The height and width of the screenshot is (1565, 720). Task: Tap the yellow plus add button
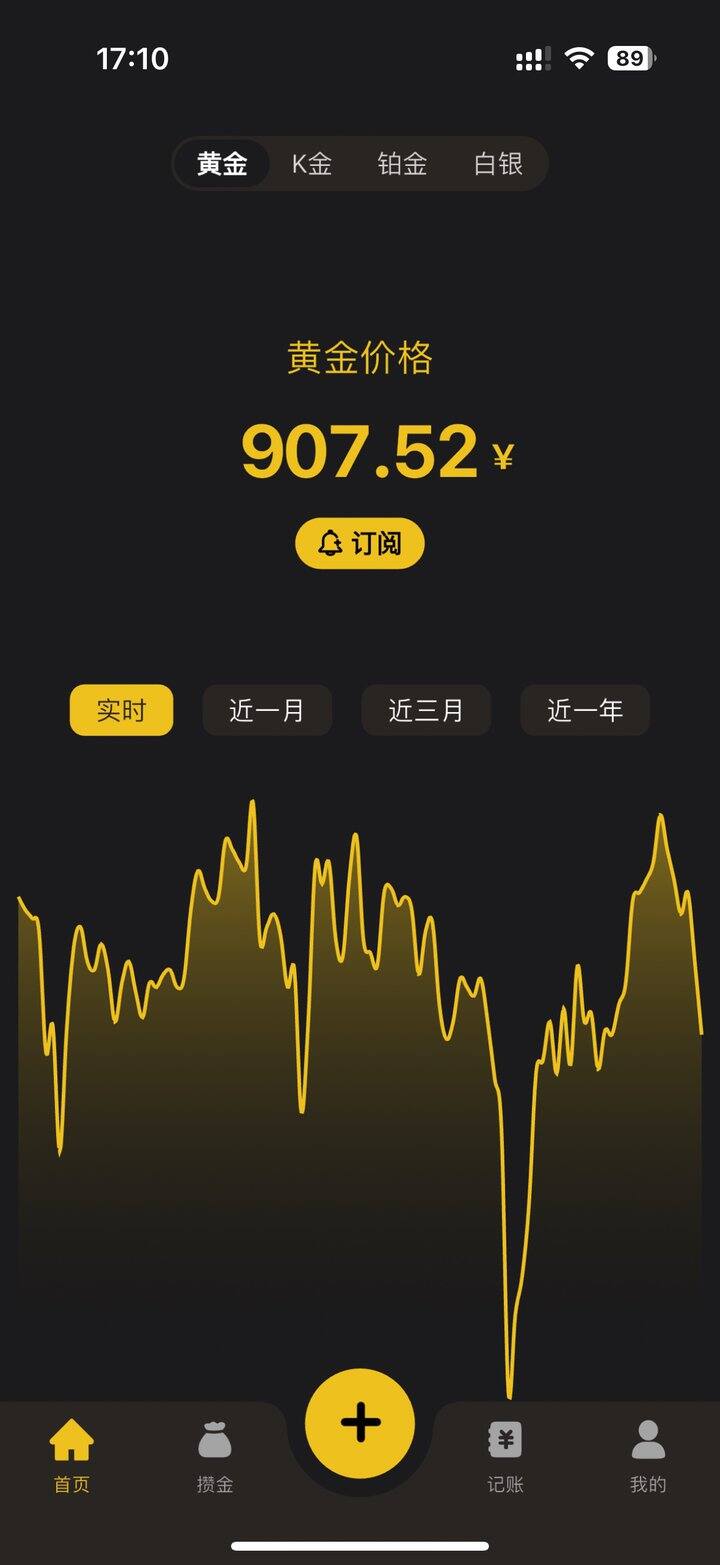[360, 1422]
